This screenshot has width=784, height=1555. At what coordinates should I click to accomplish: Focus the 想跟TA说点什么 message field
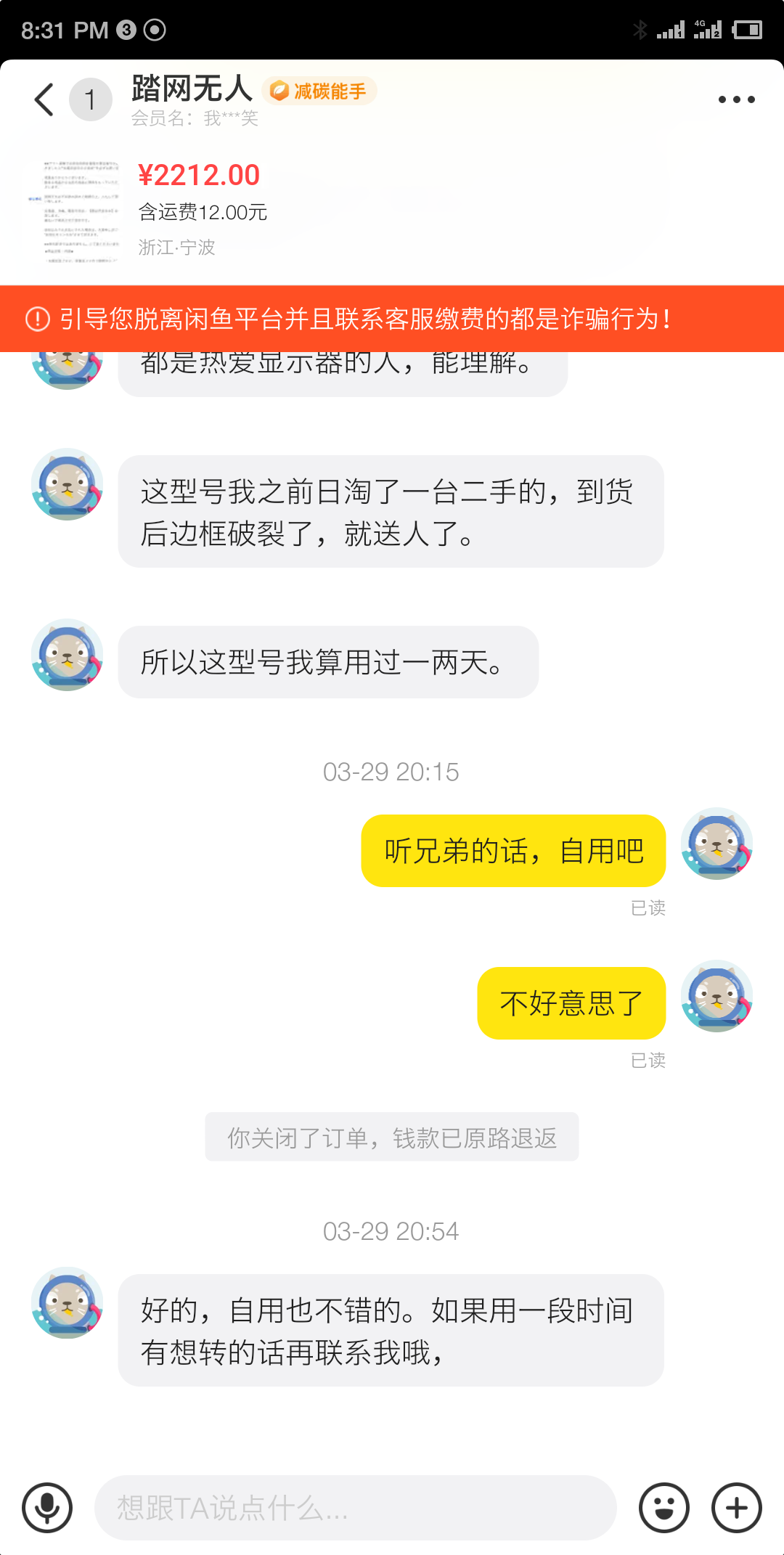point(356,1508)
